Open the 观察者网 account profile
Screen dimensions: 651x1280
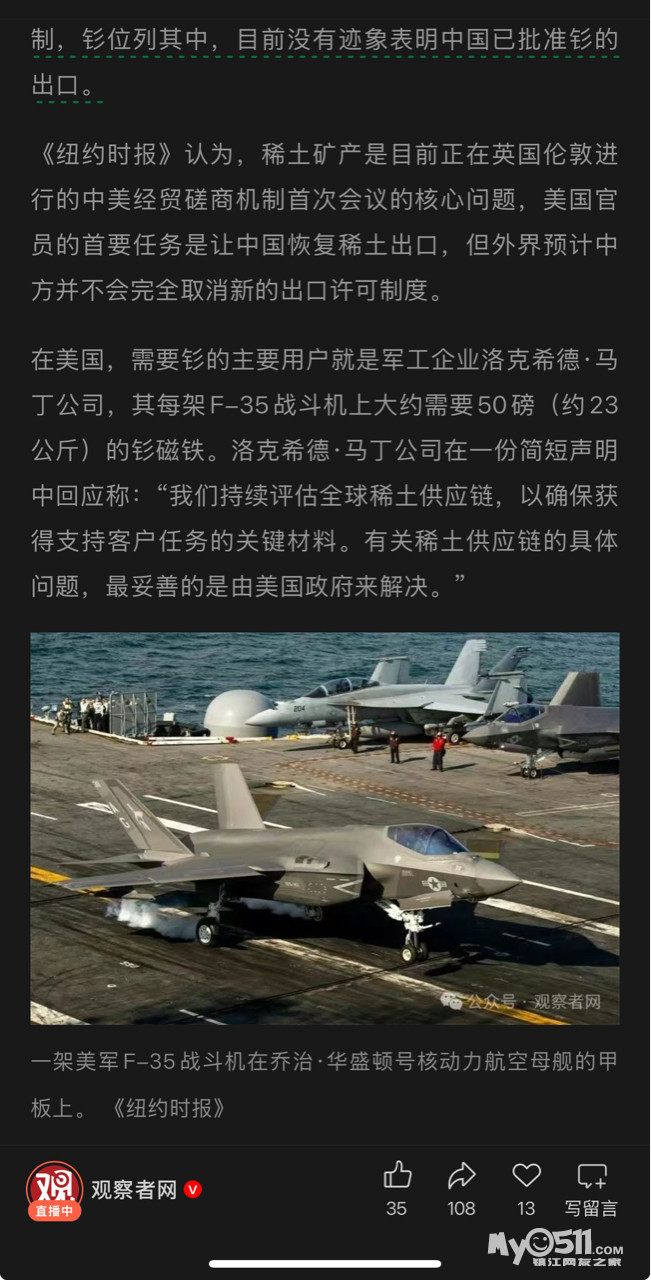pos(133,1190)
